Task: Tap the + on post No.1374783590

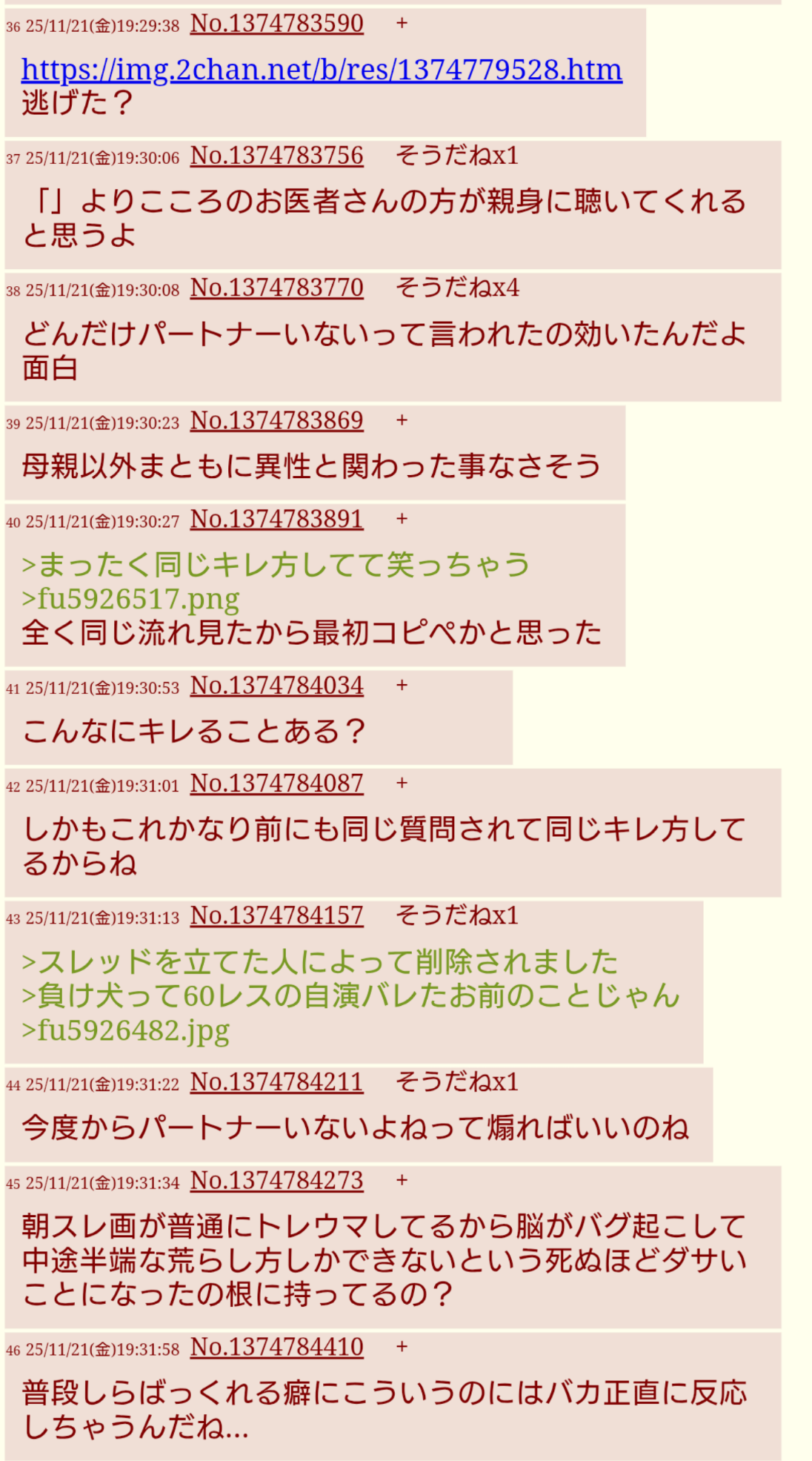Action: click(402, 24)
